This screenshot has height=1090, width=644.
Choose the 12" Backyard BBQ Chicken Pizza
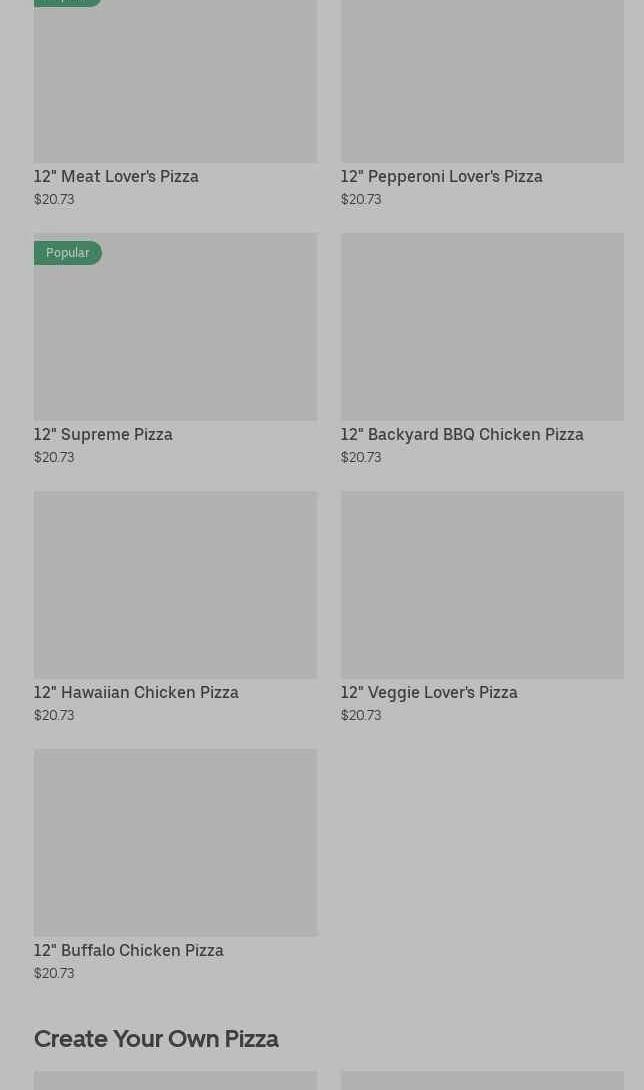[x=482, y=340]
